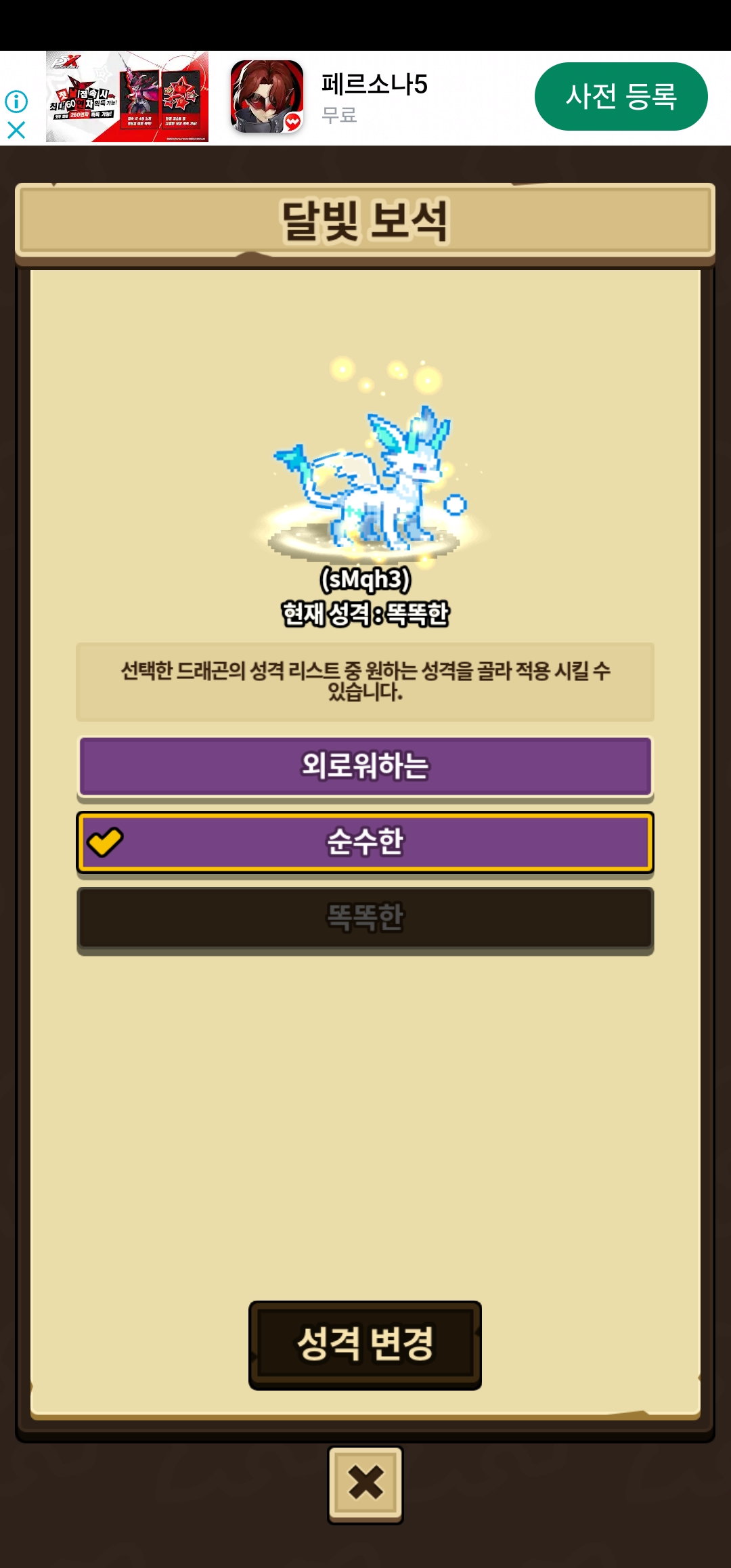Open the ad info icon
This screenshot has width=731, height=1568.
16,102
